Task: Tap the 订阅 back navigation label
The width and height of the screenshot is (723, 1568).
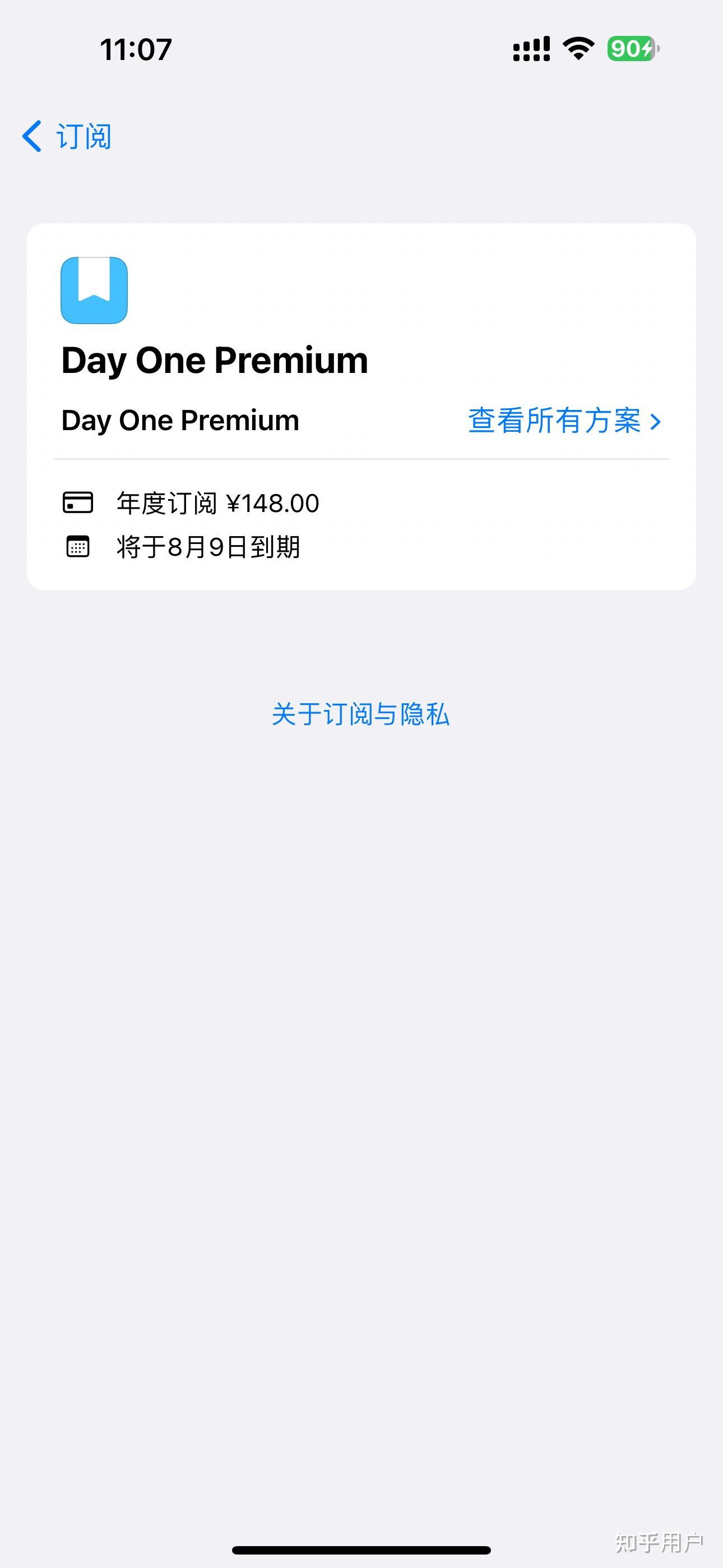Action: click(85, 137)
